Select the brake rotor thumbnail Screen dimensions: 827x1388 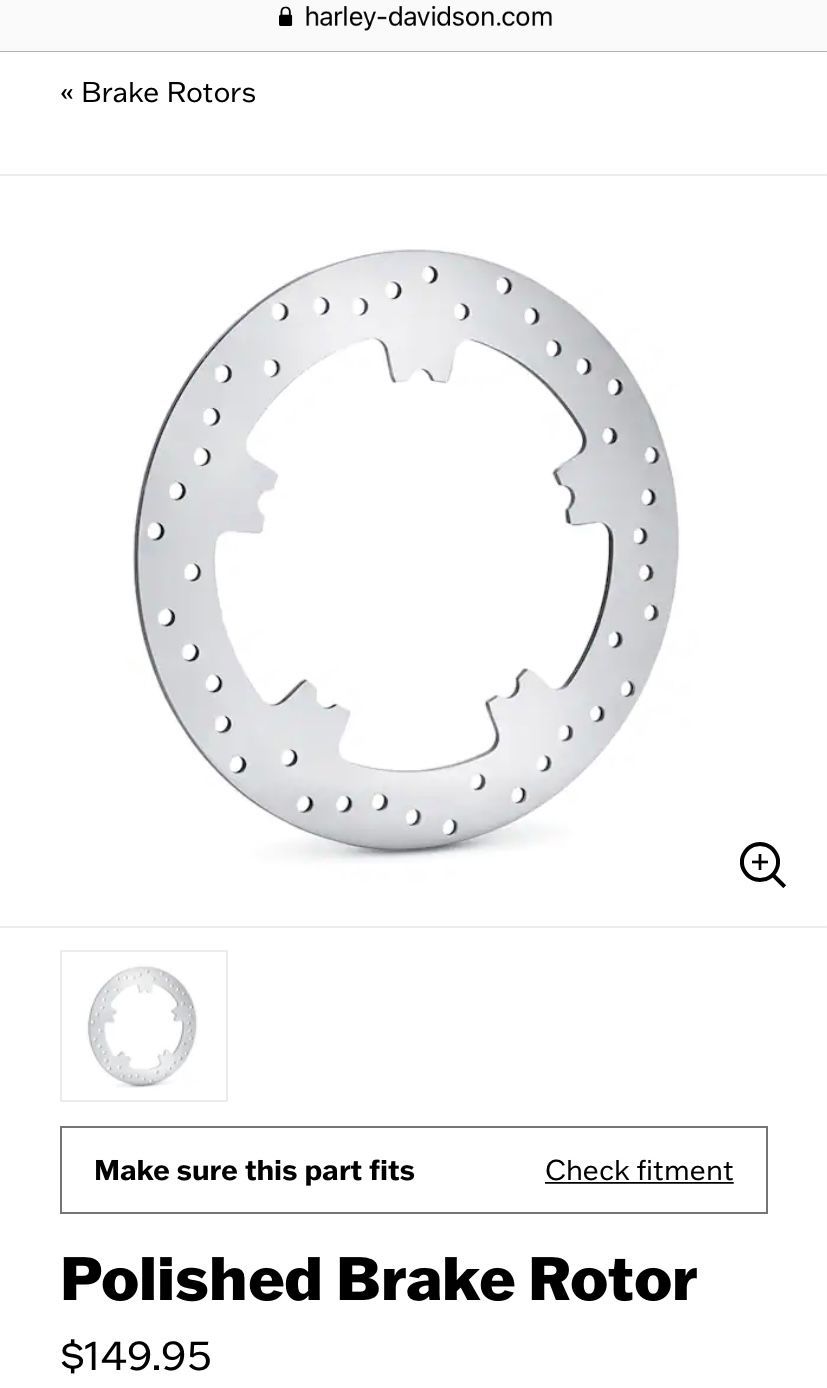[x=144, y=1025]
